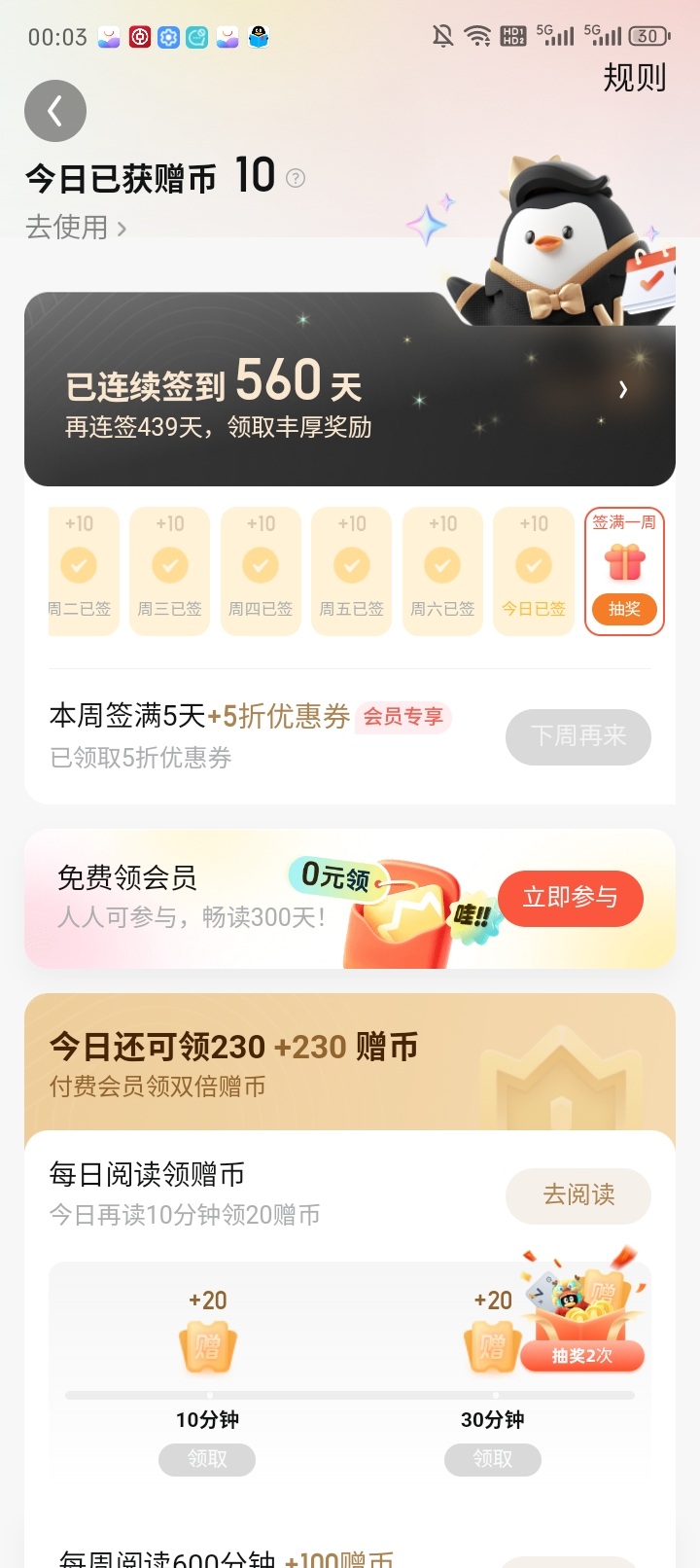Screen dimensions: 700x1568
Task: Go back using the arrow button
Action: [x=55, y=111]
